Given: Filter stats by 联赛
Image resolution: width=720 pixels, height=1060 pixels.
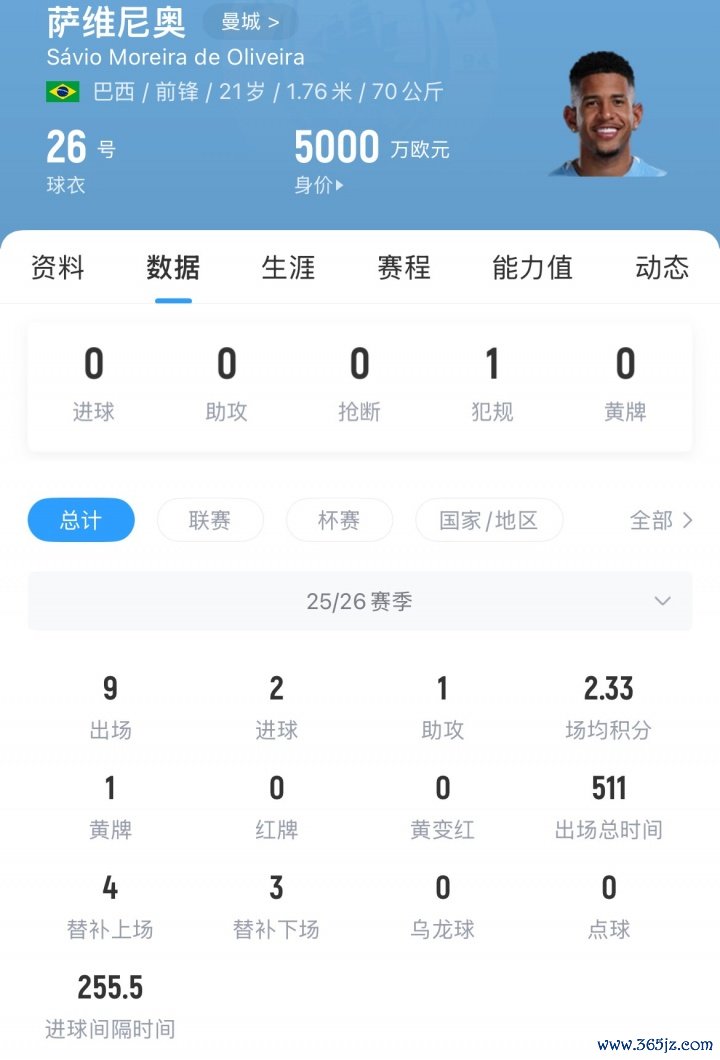Looking at the screenshot, I should click(210, 520).
